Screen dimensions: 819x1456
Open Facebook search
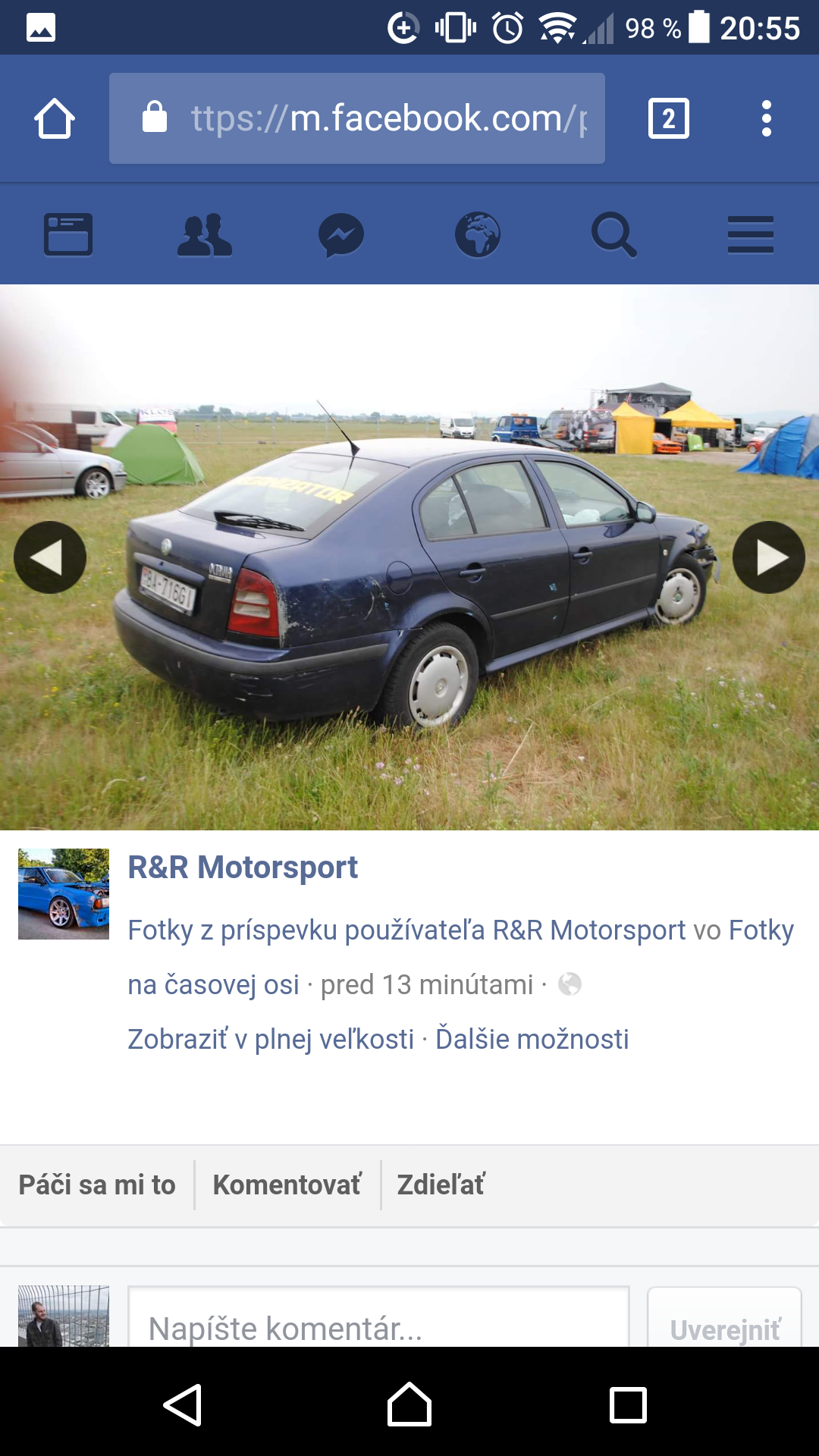[613, 234]
